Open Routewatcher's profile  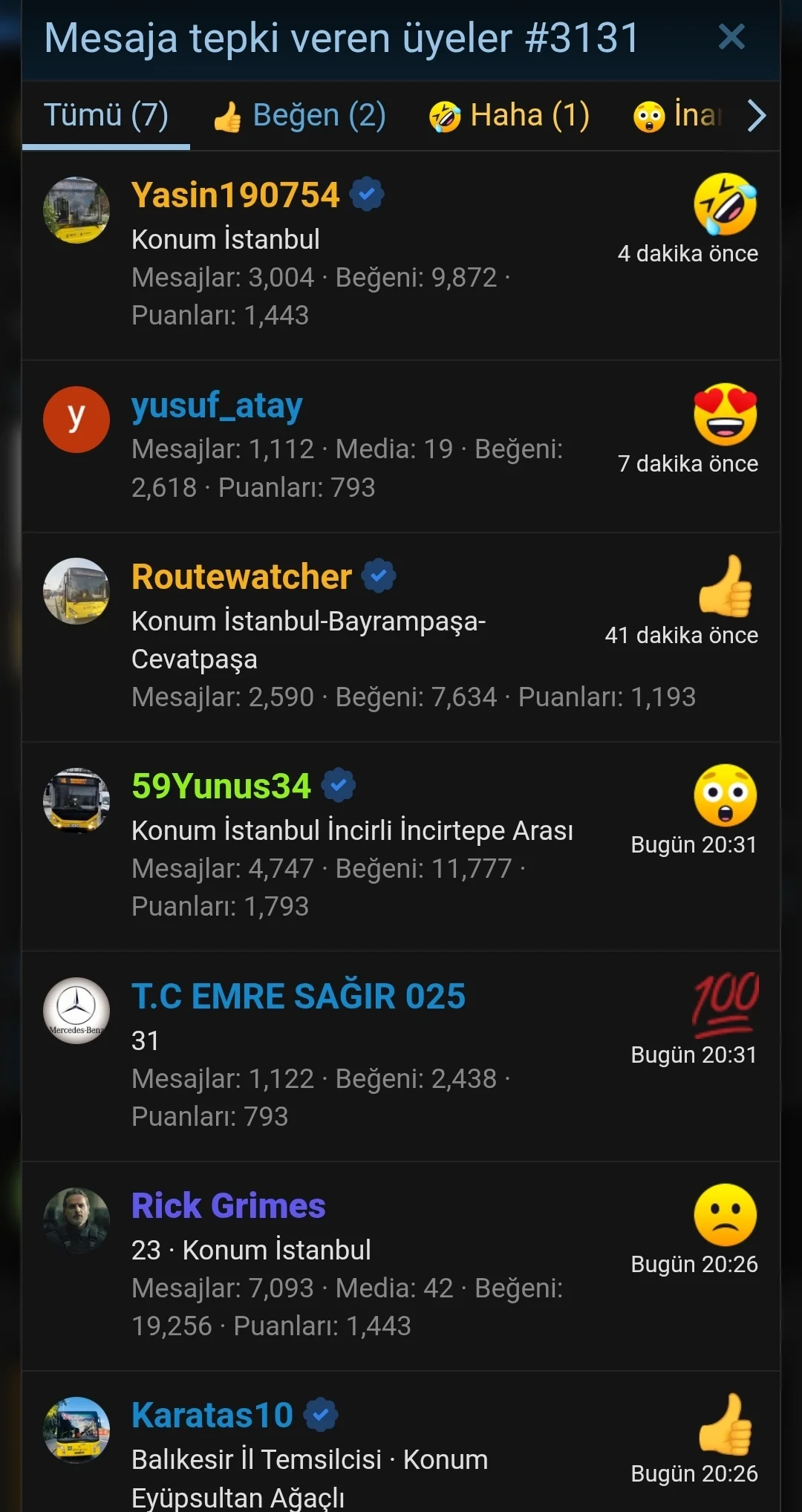(x=241, y=577)
